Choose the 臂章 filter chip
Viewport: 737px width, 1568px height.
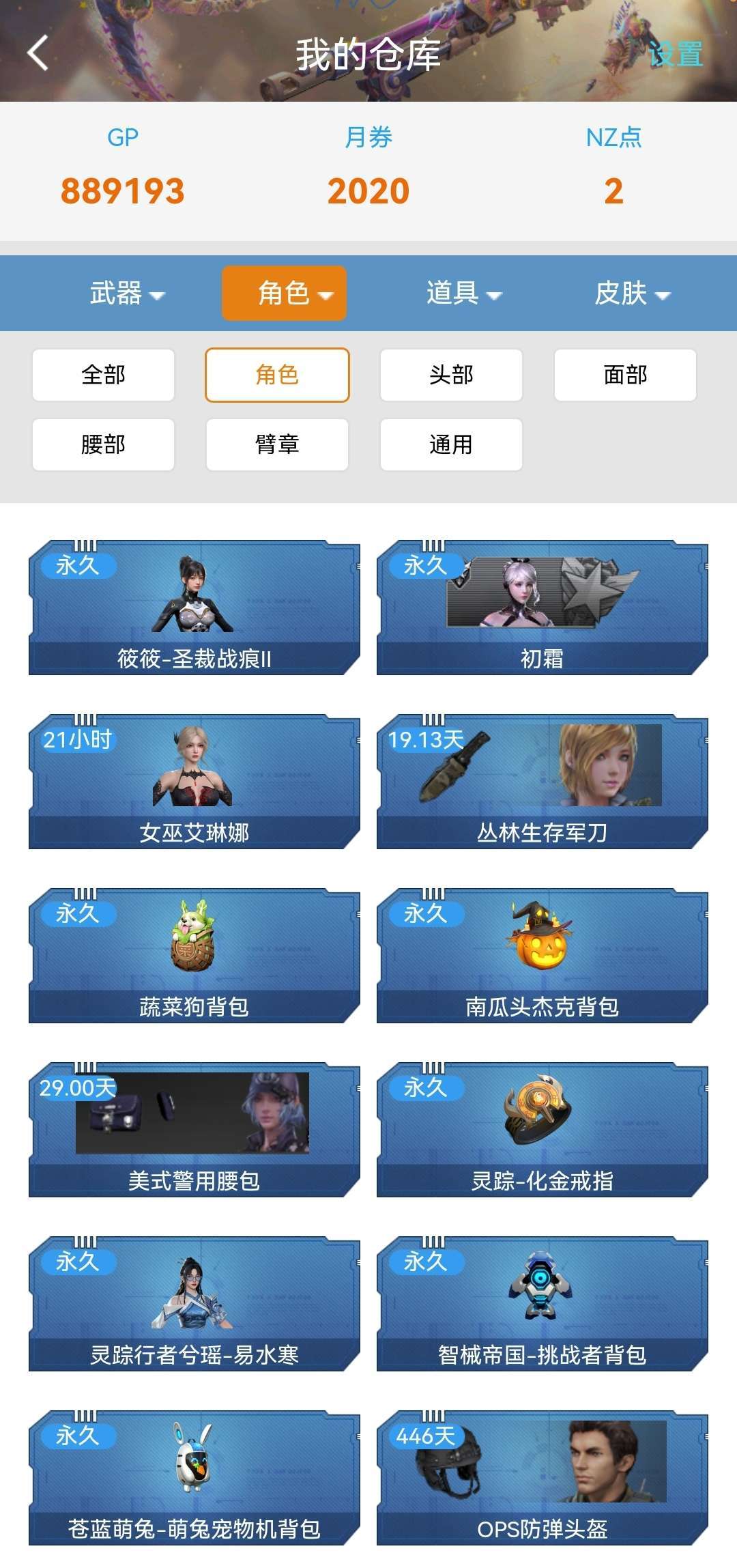[277, 444]
